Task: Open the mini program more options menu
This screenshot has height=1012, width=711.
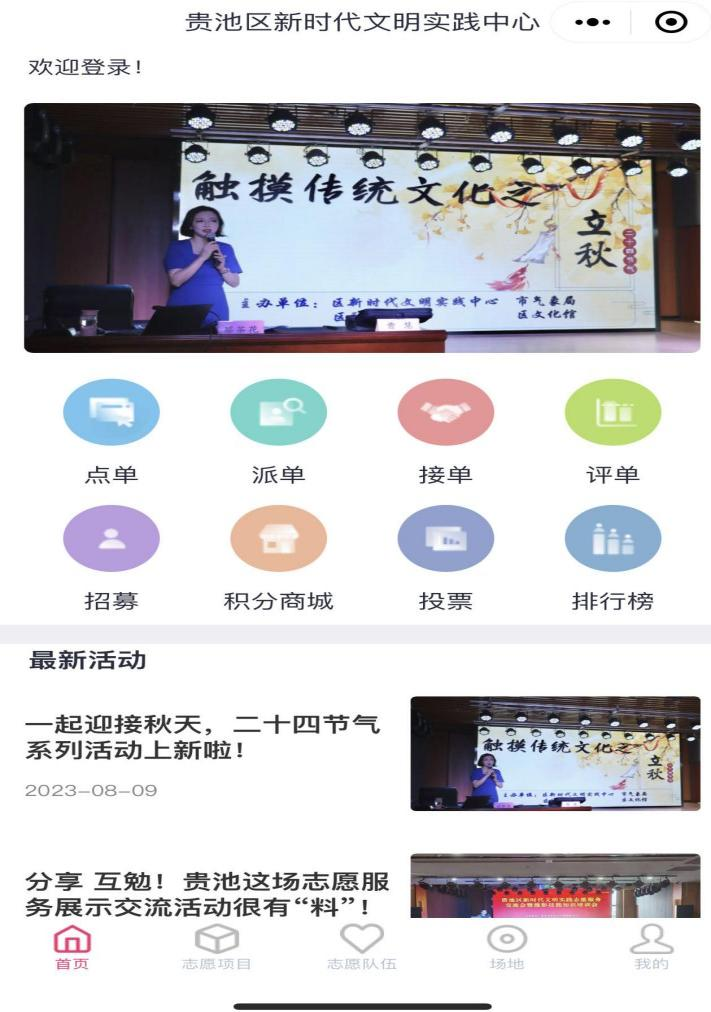Action: click(593, 22)
